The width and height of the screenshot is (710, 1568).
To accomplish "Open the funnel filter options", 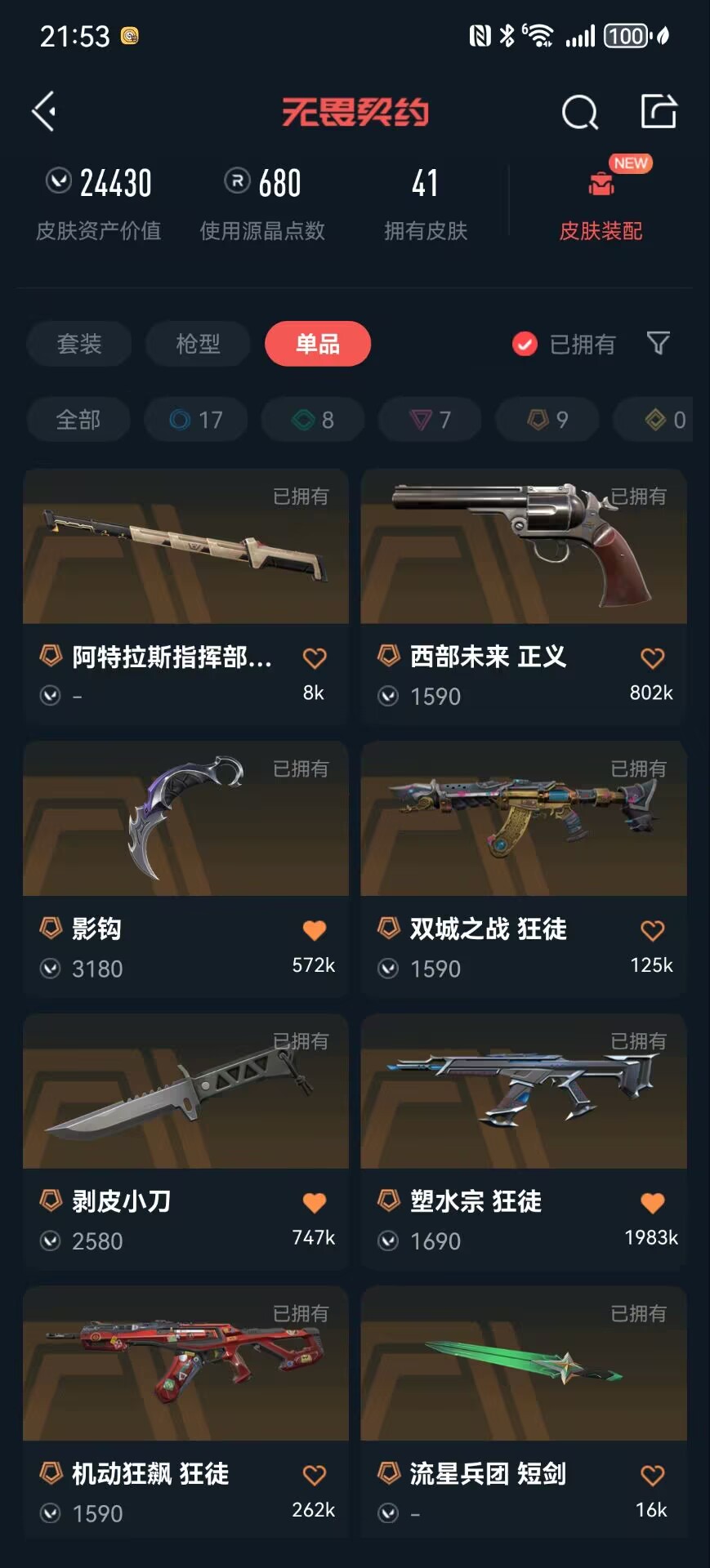I will pyautogui.click(x=659, y=343).
